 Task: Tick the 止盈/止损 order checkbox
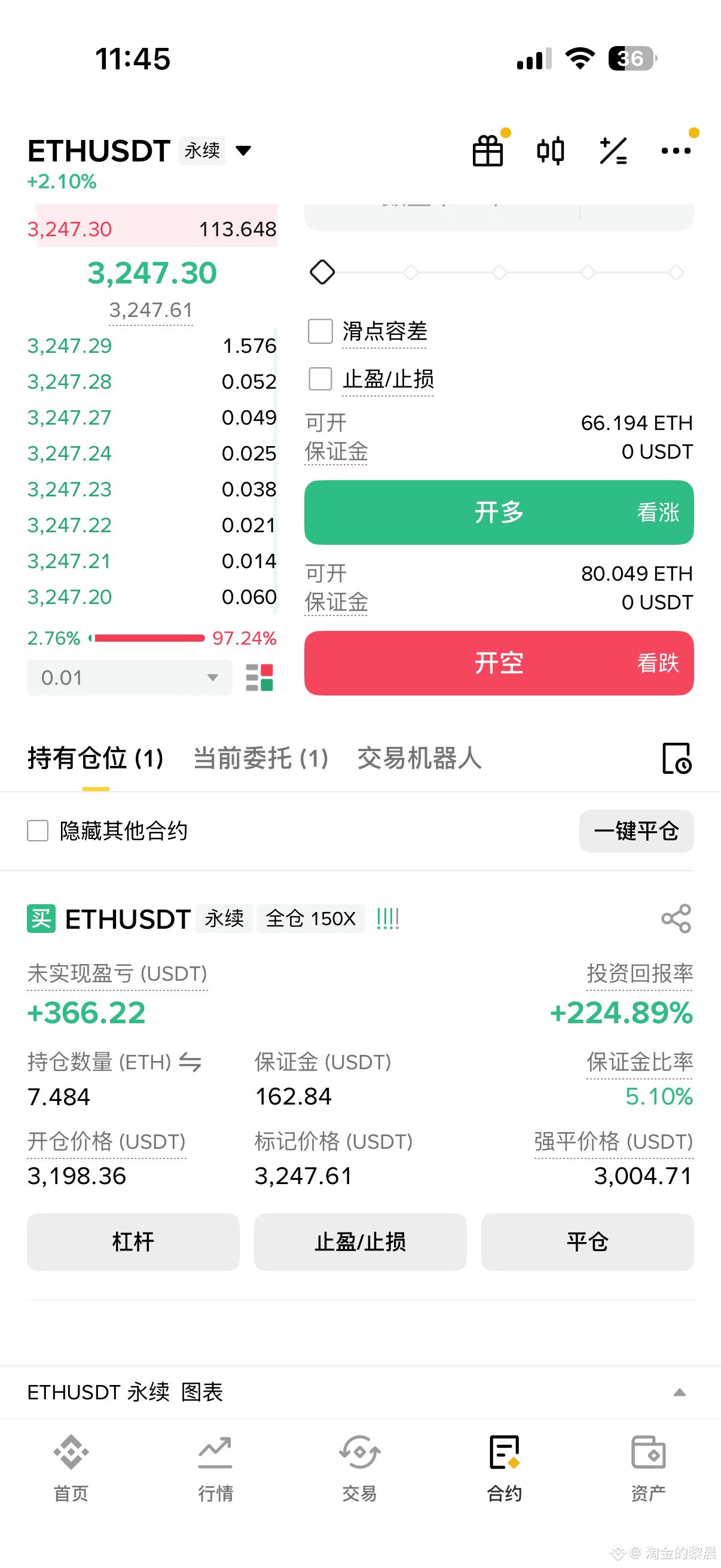pyautogui.click(x=320, y=379)
